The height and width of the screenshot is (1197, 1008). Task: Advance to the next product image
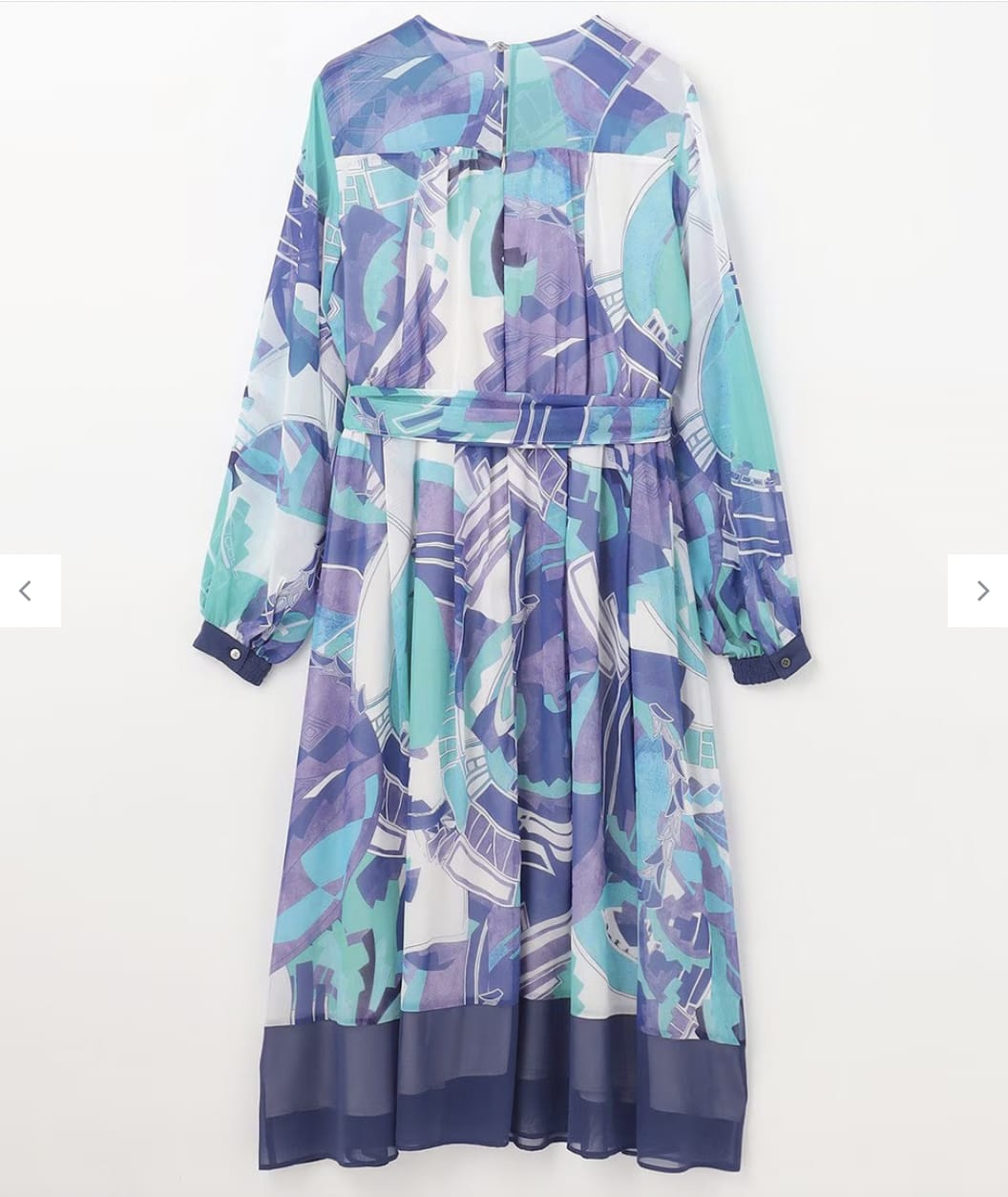coord(980,591)
